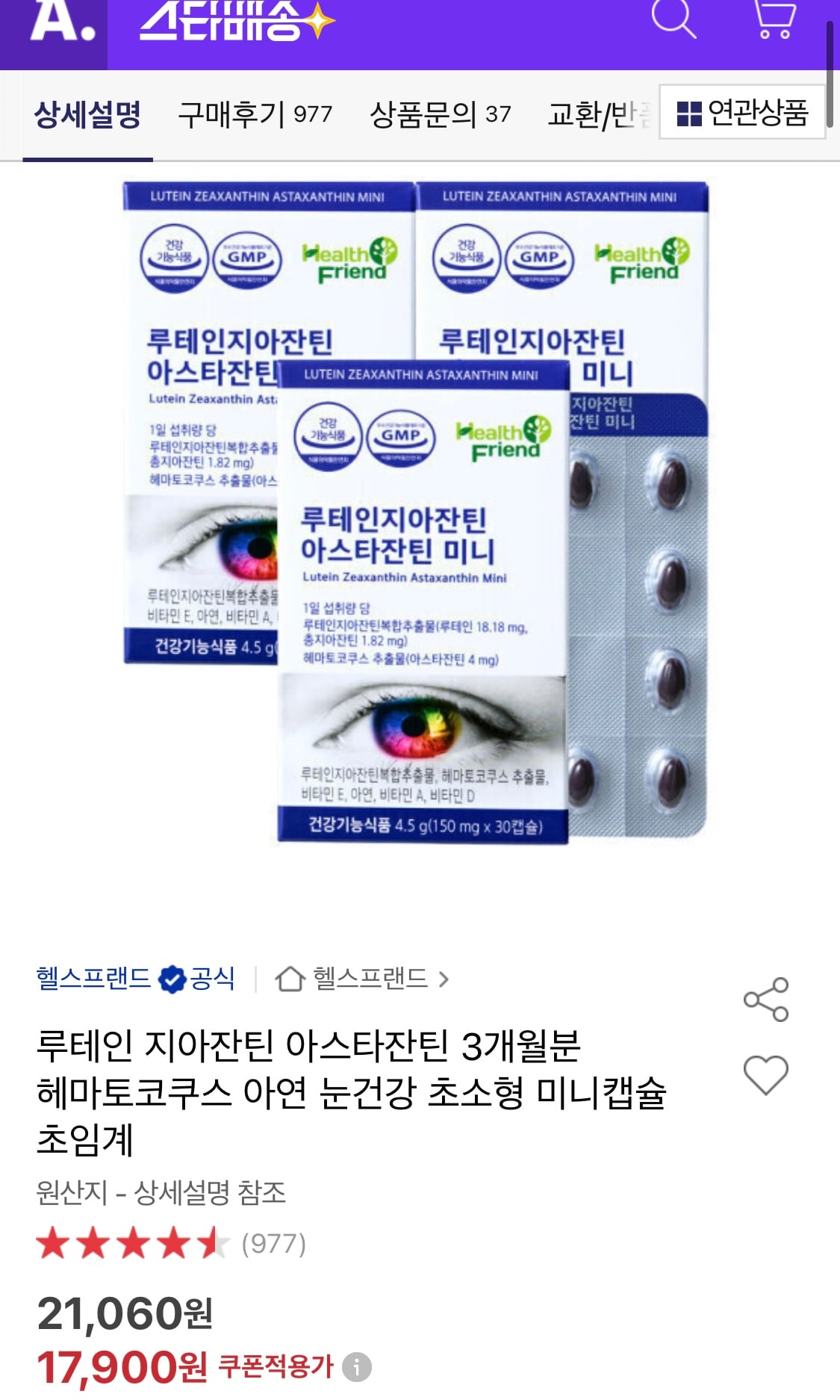This screenshot has height=1400, width=840.
Task: Go to Auction home via A. logo
Action: 62,22
